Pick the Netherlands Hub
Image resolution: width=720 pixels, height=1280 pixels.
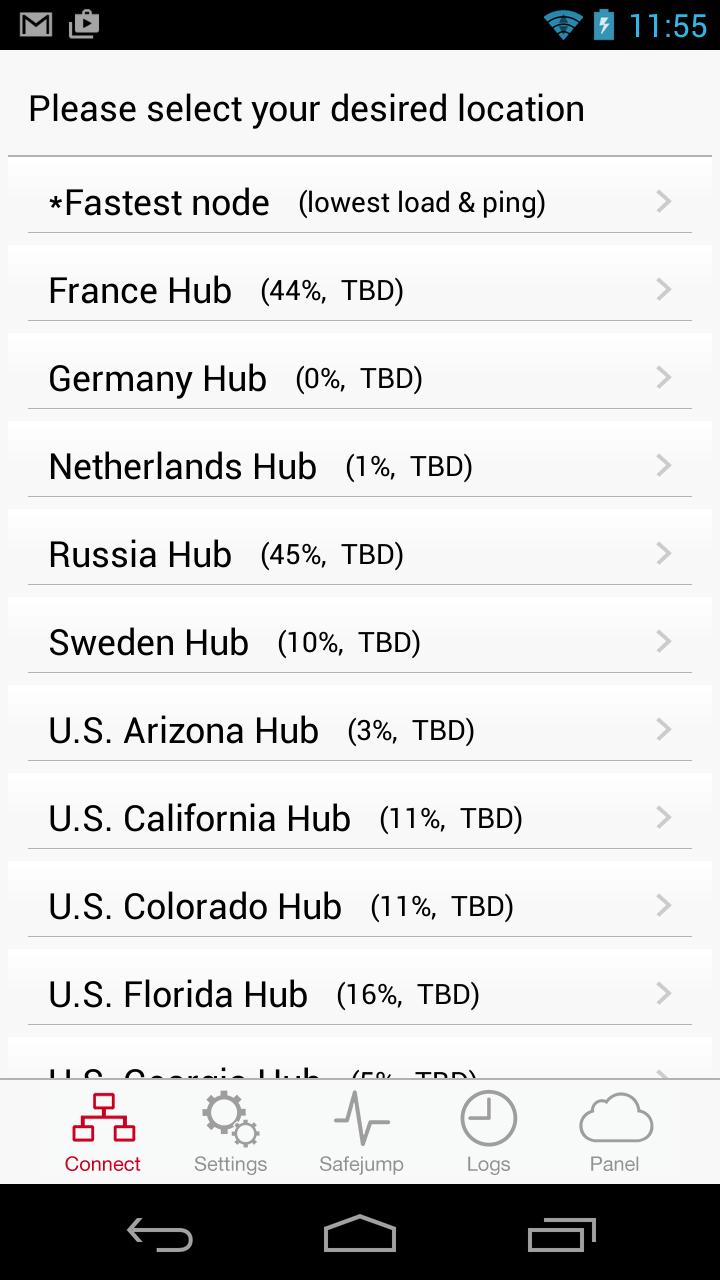359,467
